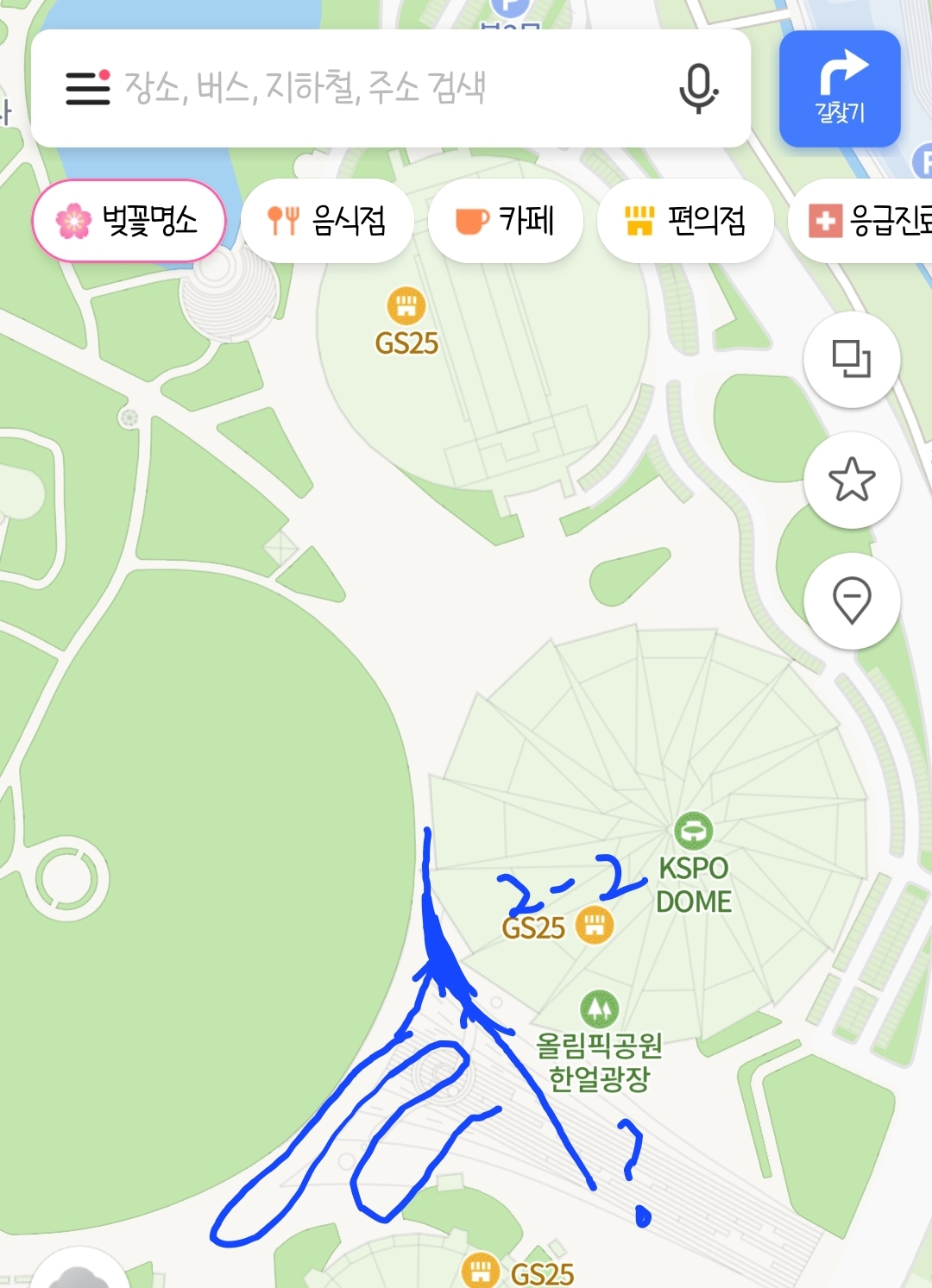932x1288 pixels.
Task: Open GS25 marker near KSPO DOME
Action: tap(595, 926)
